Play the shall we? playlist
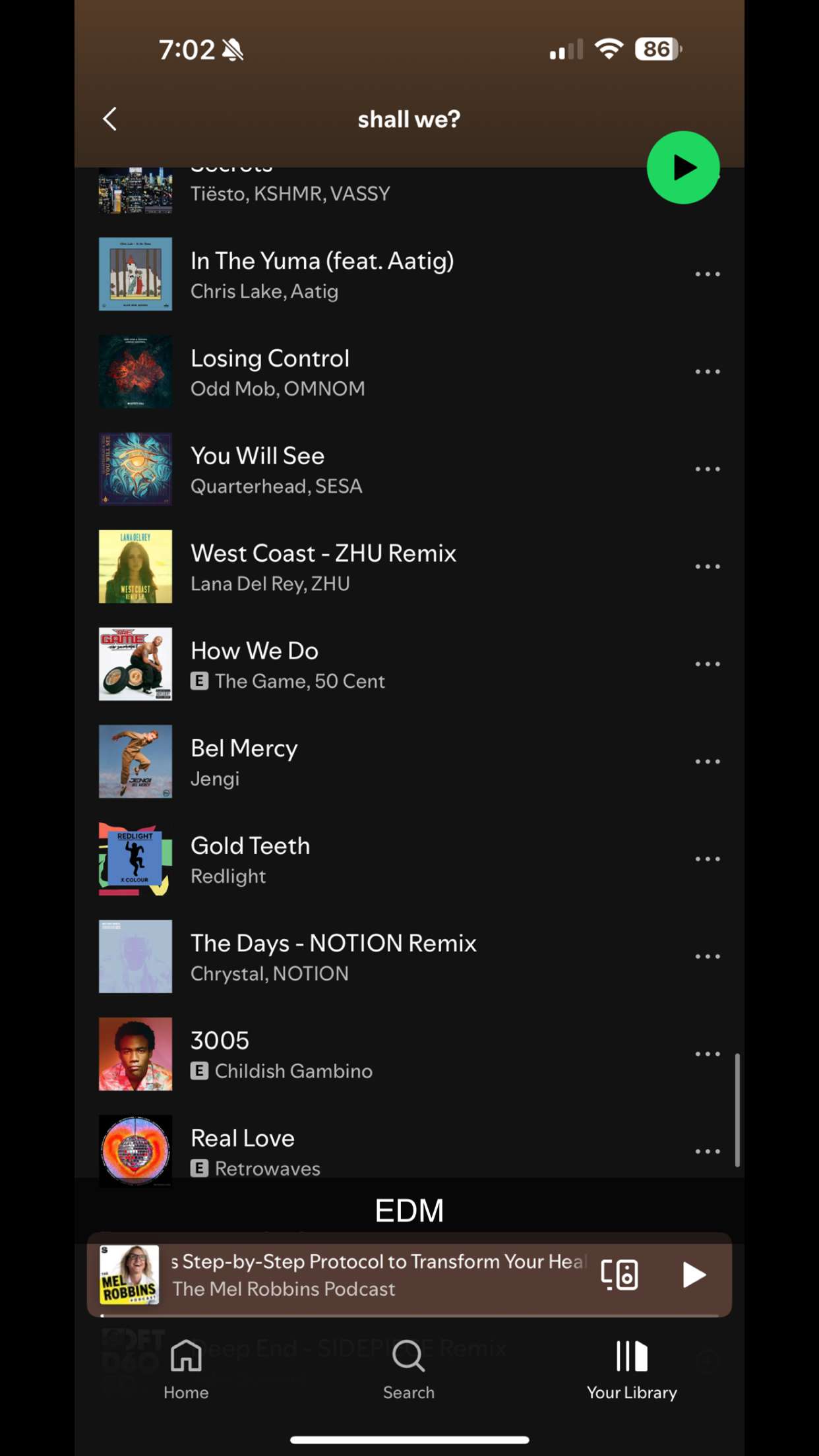 coord(682,167)
